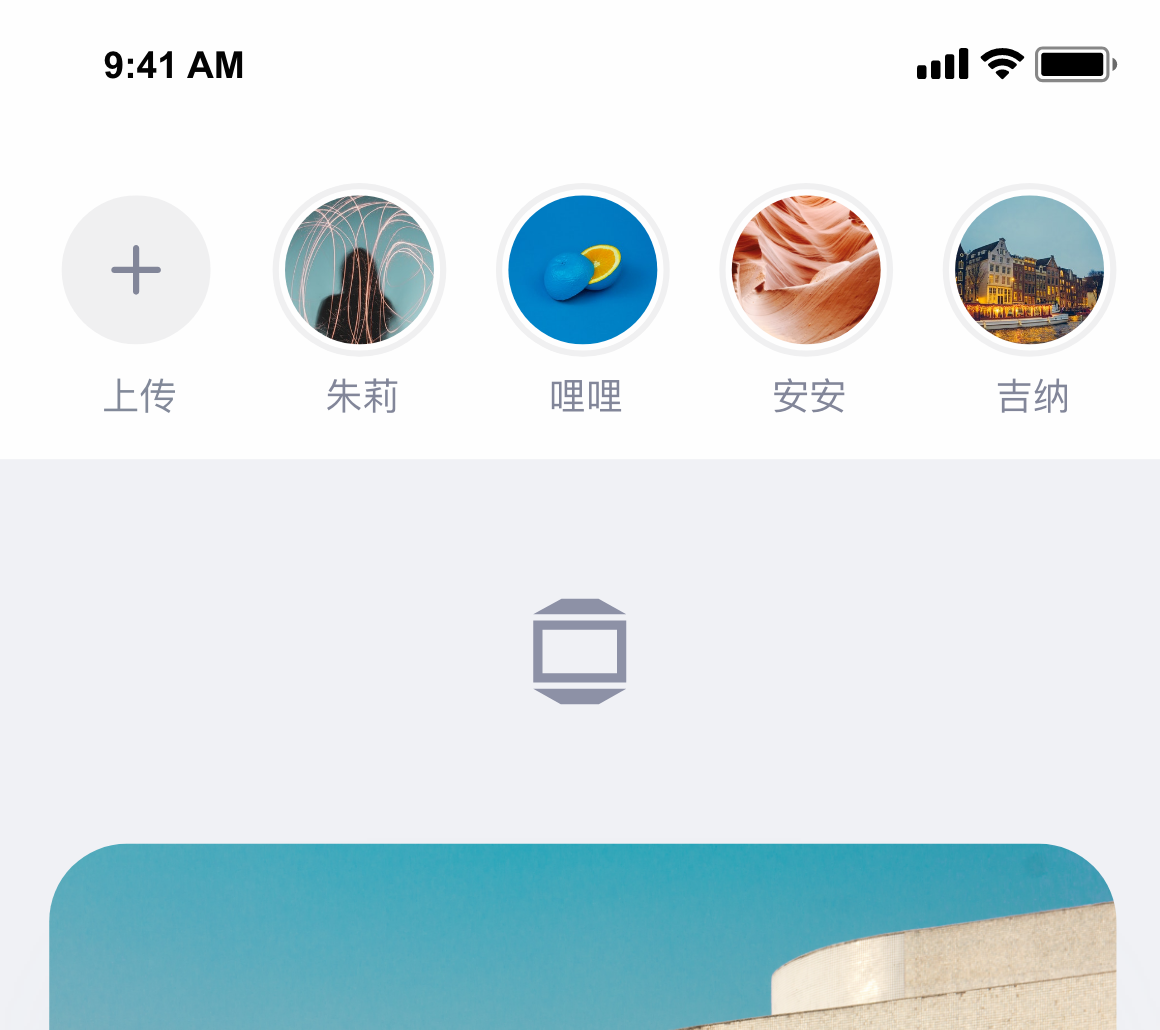Open the building photo card
This screenshot has width=1160, height=1030.
click(582, 940)
